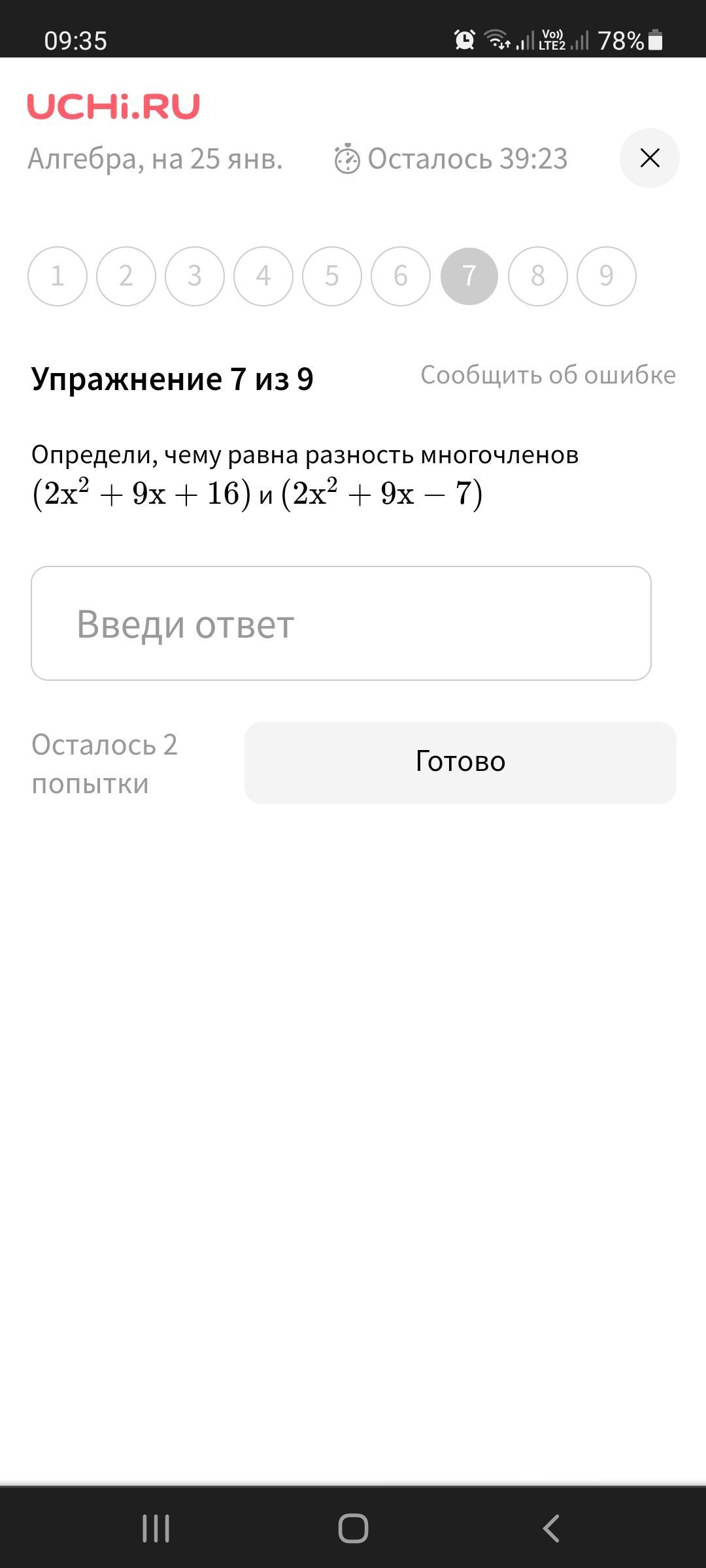Select exercise 5
The height and width of the screenshot is (1568, 706).
pos(332,276)
